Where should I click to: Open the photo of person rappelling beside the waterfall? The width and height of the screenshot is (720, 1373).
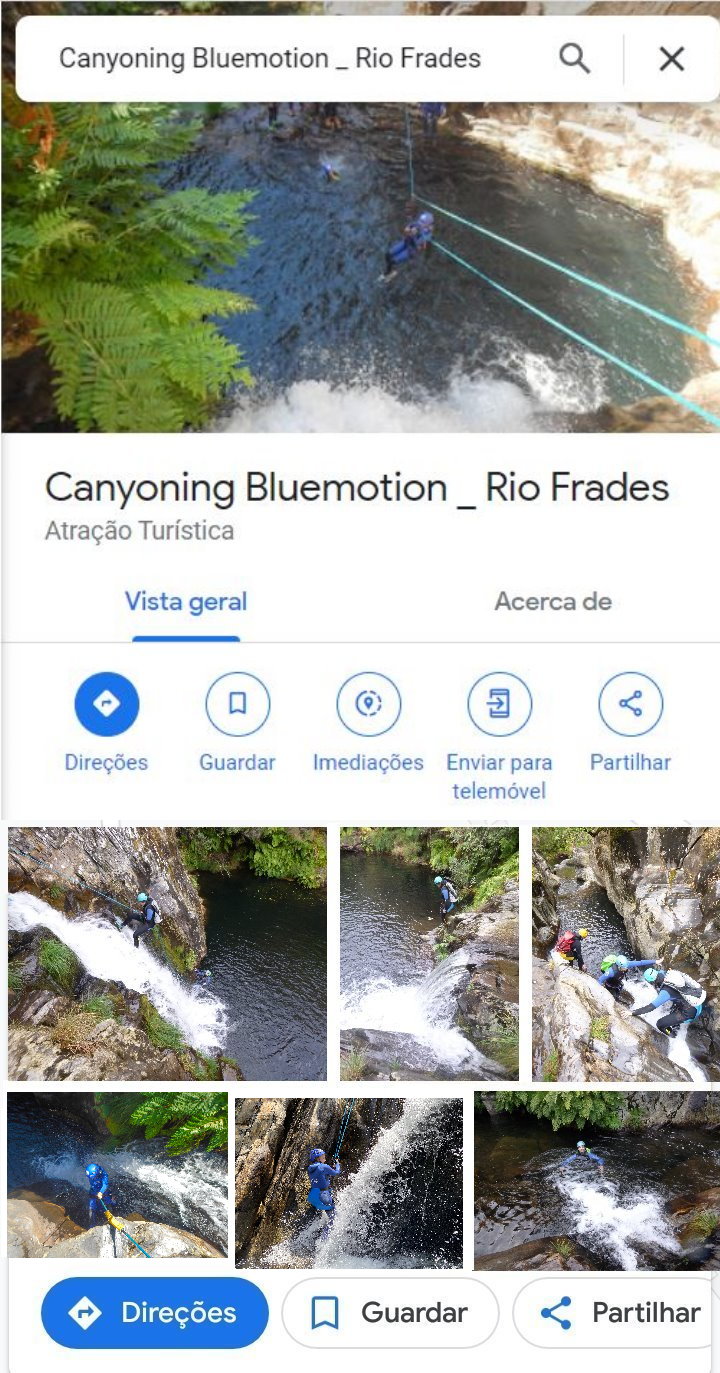(167, 952)
